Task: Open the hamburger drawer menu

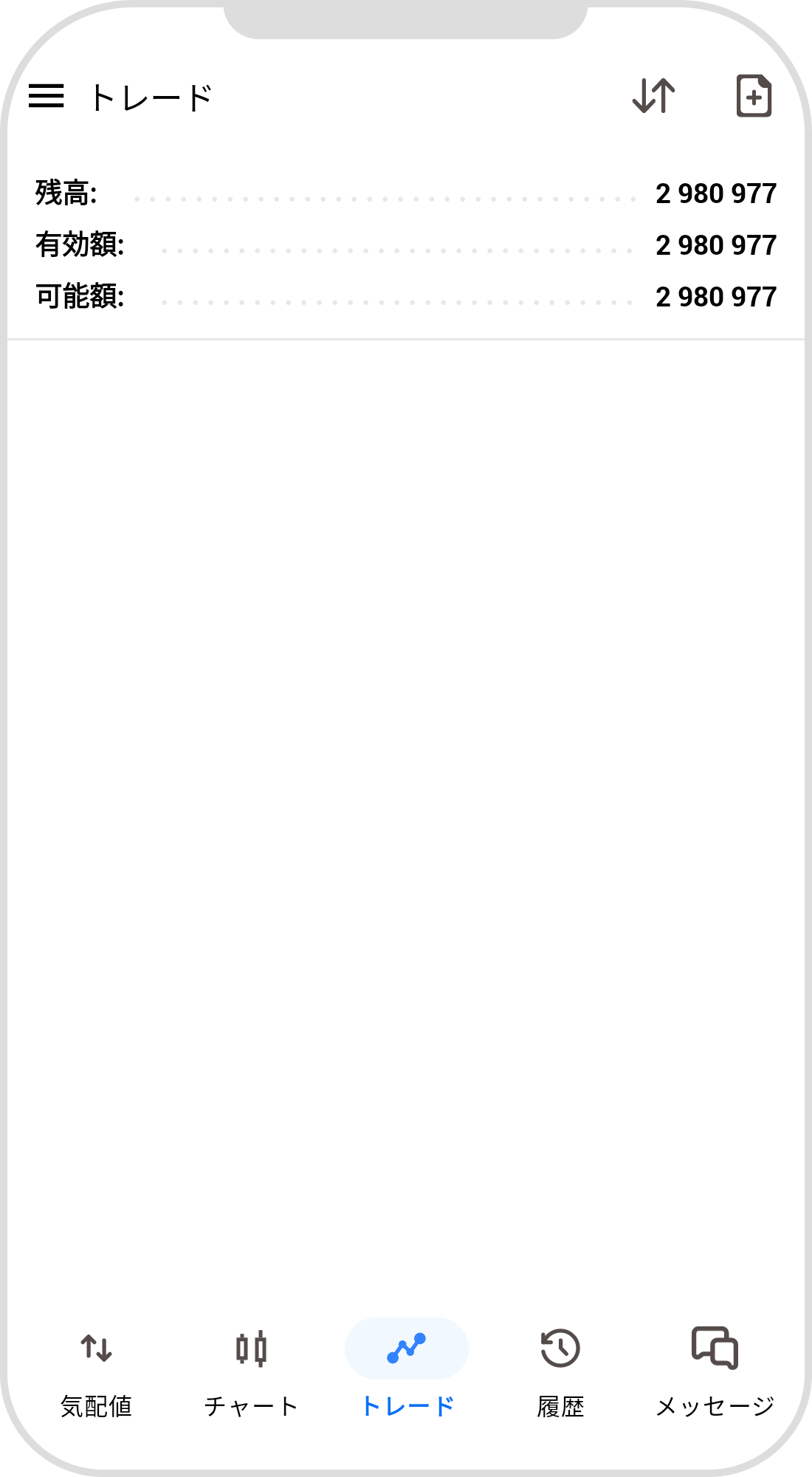Action: [x=46, y=96]
